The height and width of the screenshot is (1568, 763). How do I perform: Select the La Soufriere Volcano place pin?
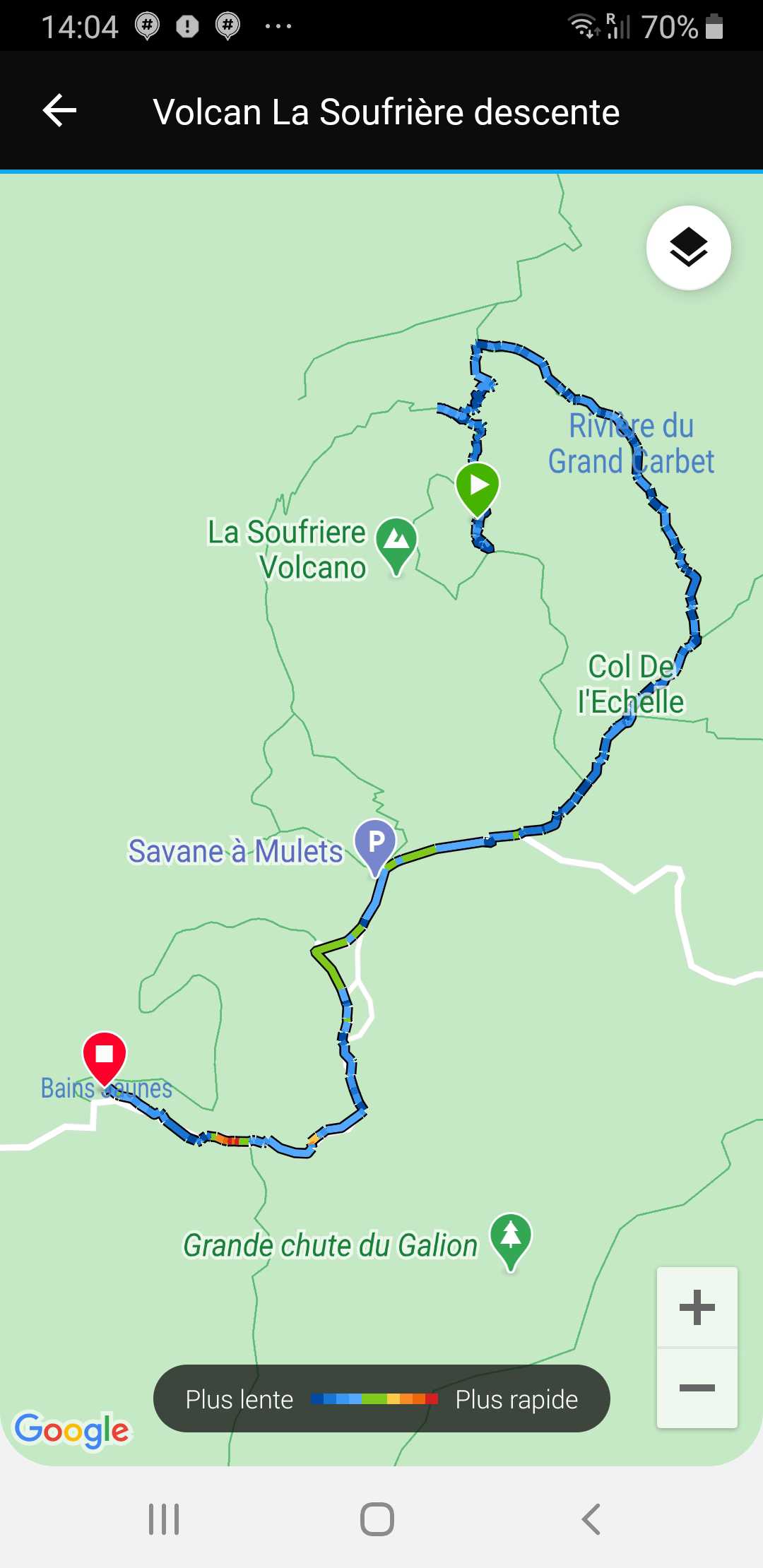pyautogui.click(x=396, y=542)
